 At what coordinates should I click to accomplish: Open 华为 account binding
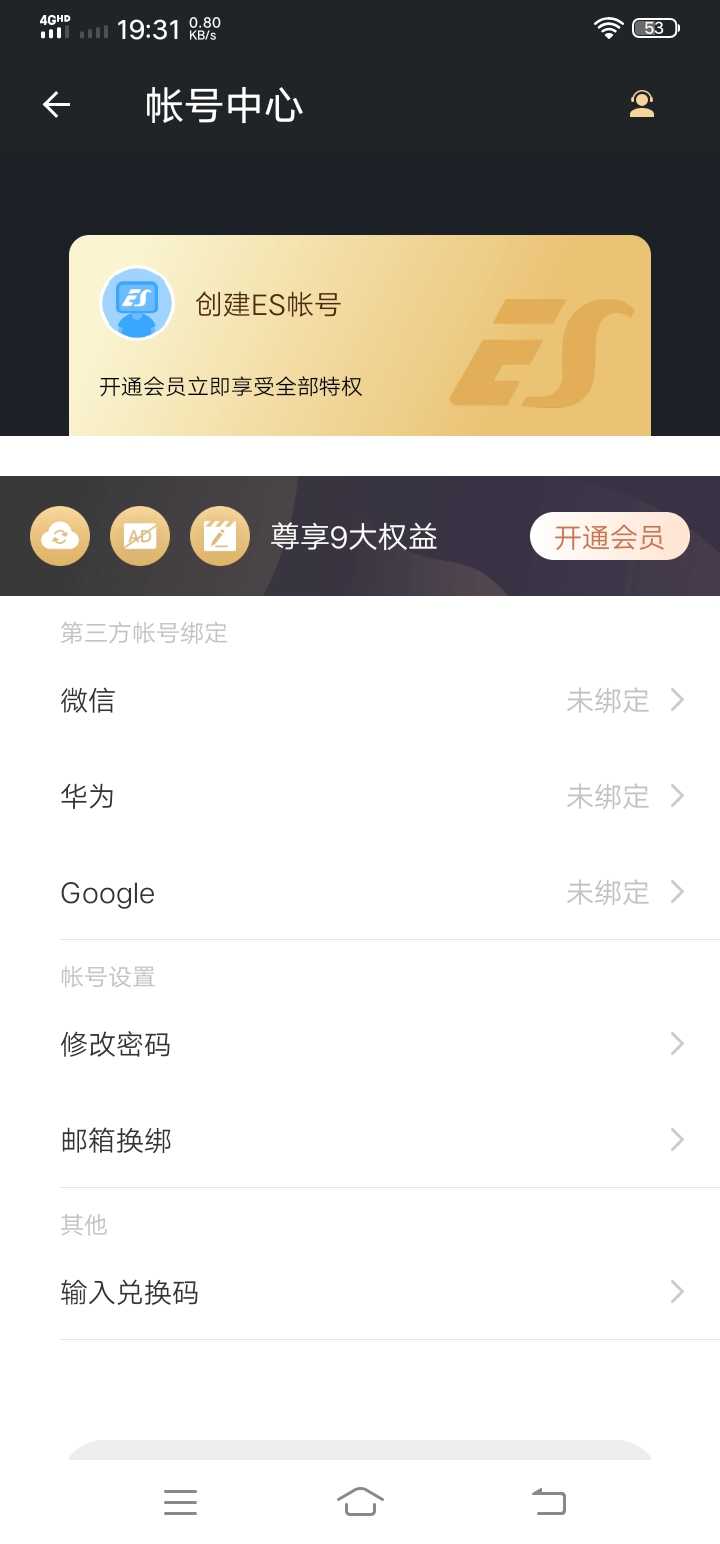(x=360, y=796)
